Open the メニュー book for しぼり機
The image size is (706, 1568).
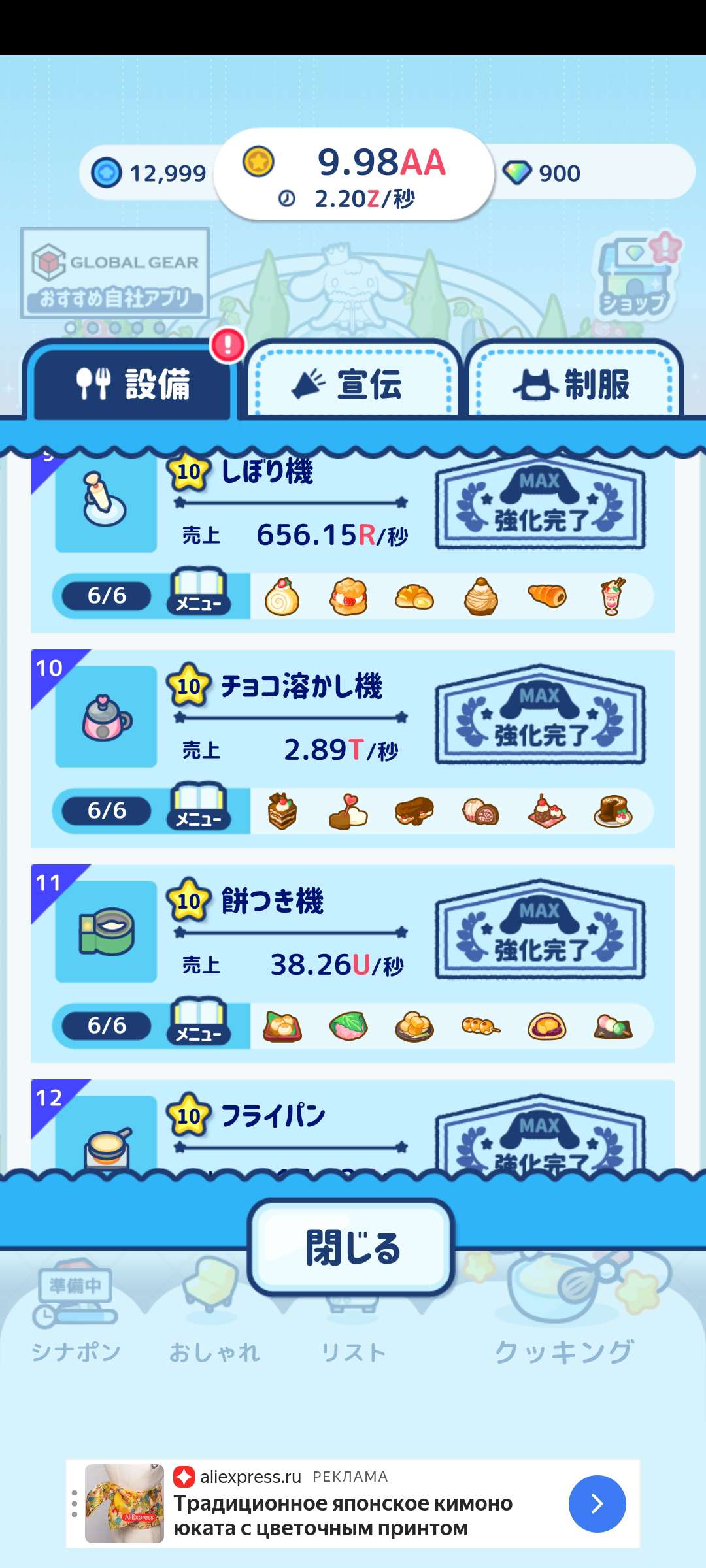[199, 593]
